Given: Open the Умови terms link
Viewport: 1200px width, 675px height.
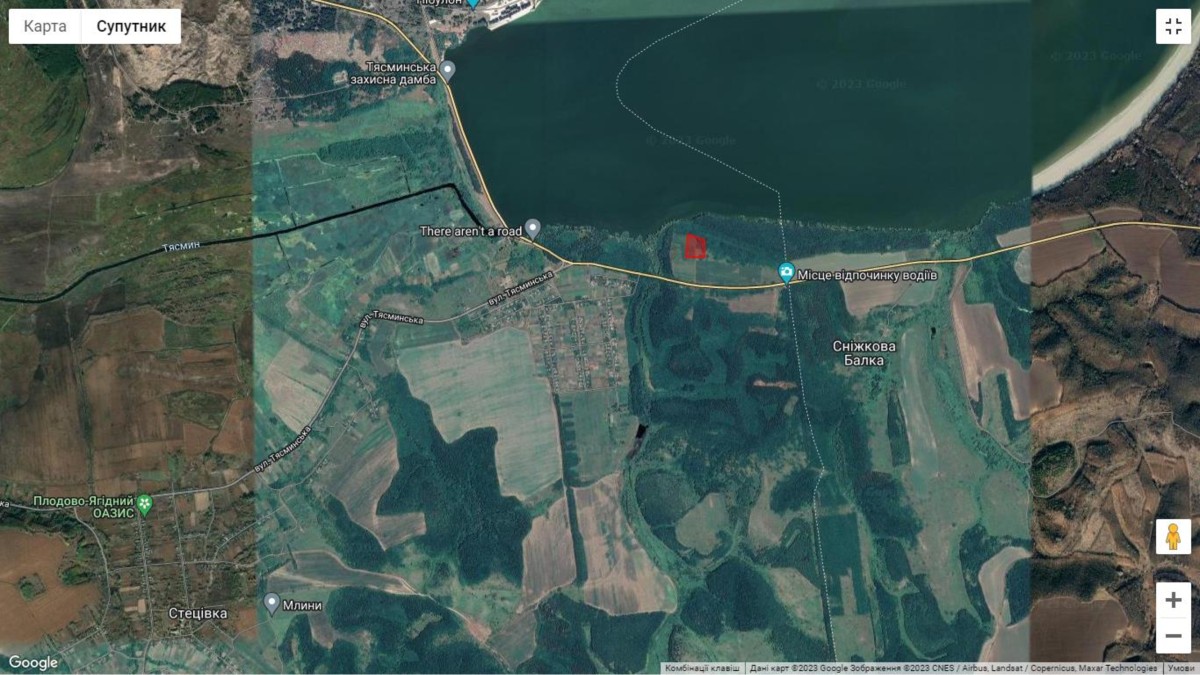Looking at the screenshot, I should 1180,668.
